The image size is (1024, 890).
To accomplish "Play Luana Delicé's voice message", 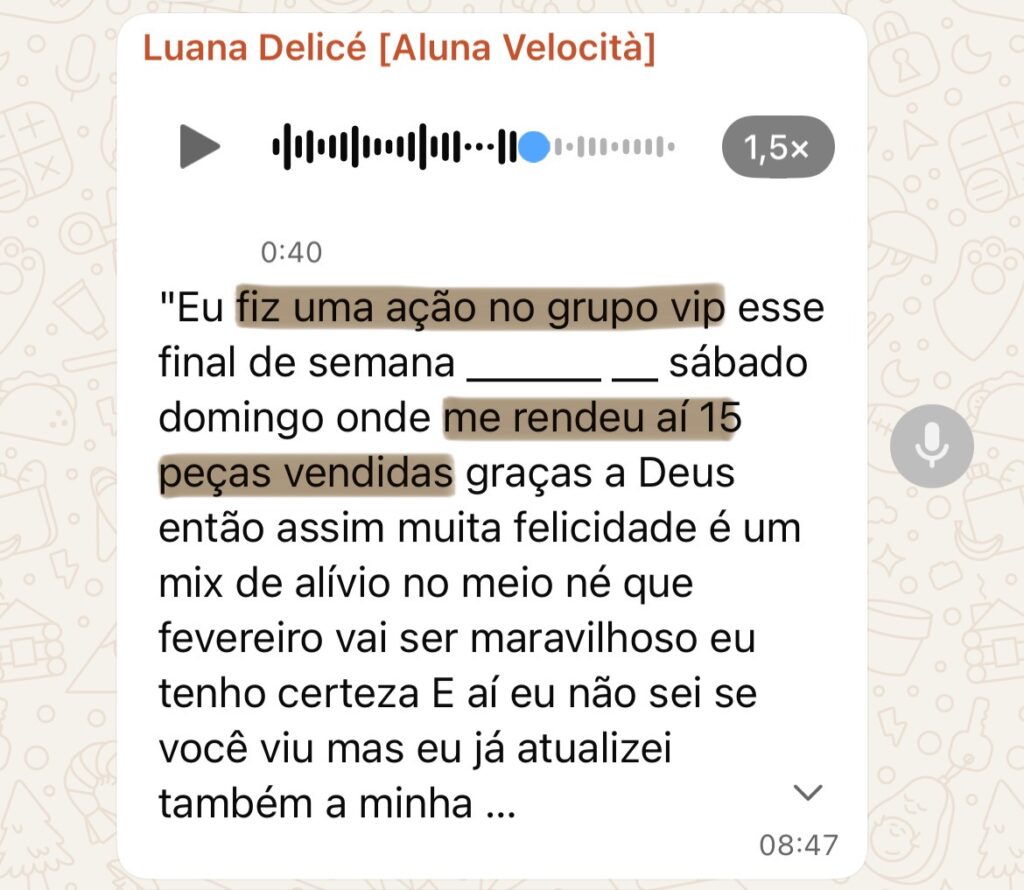I will tap(199, 147).
